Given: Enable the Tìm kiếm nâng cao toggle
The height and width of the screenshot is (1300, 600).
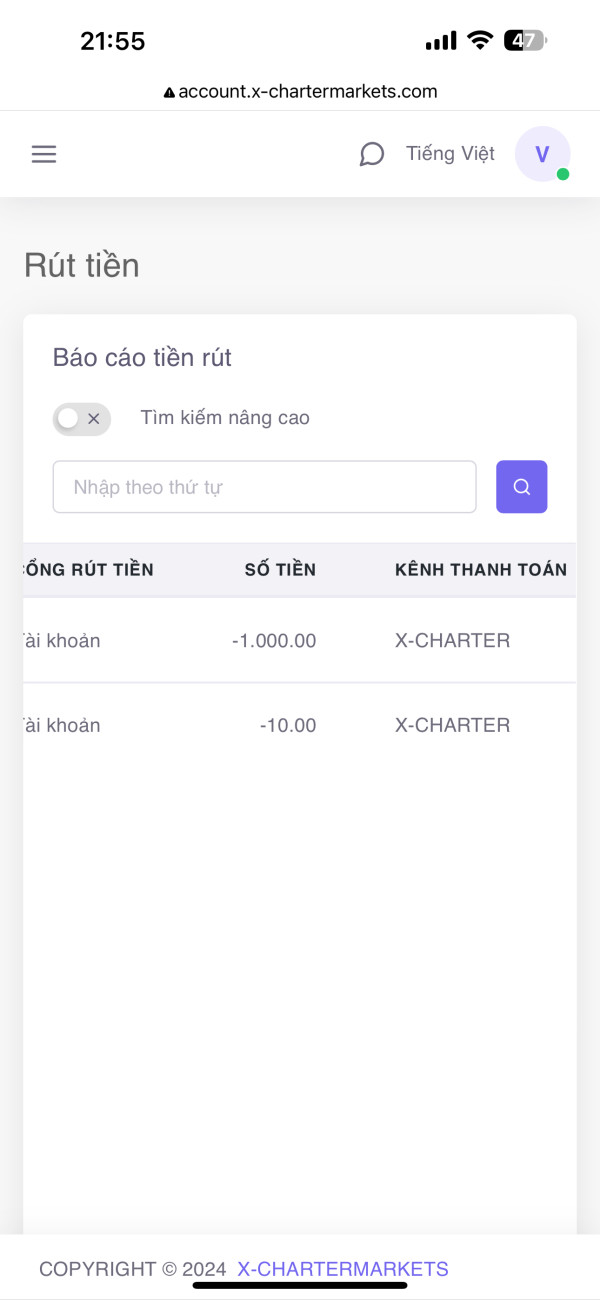Looking at the screenshot, I should point(82,419).
